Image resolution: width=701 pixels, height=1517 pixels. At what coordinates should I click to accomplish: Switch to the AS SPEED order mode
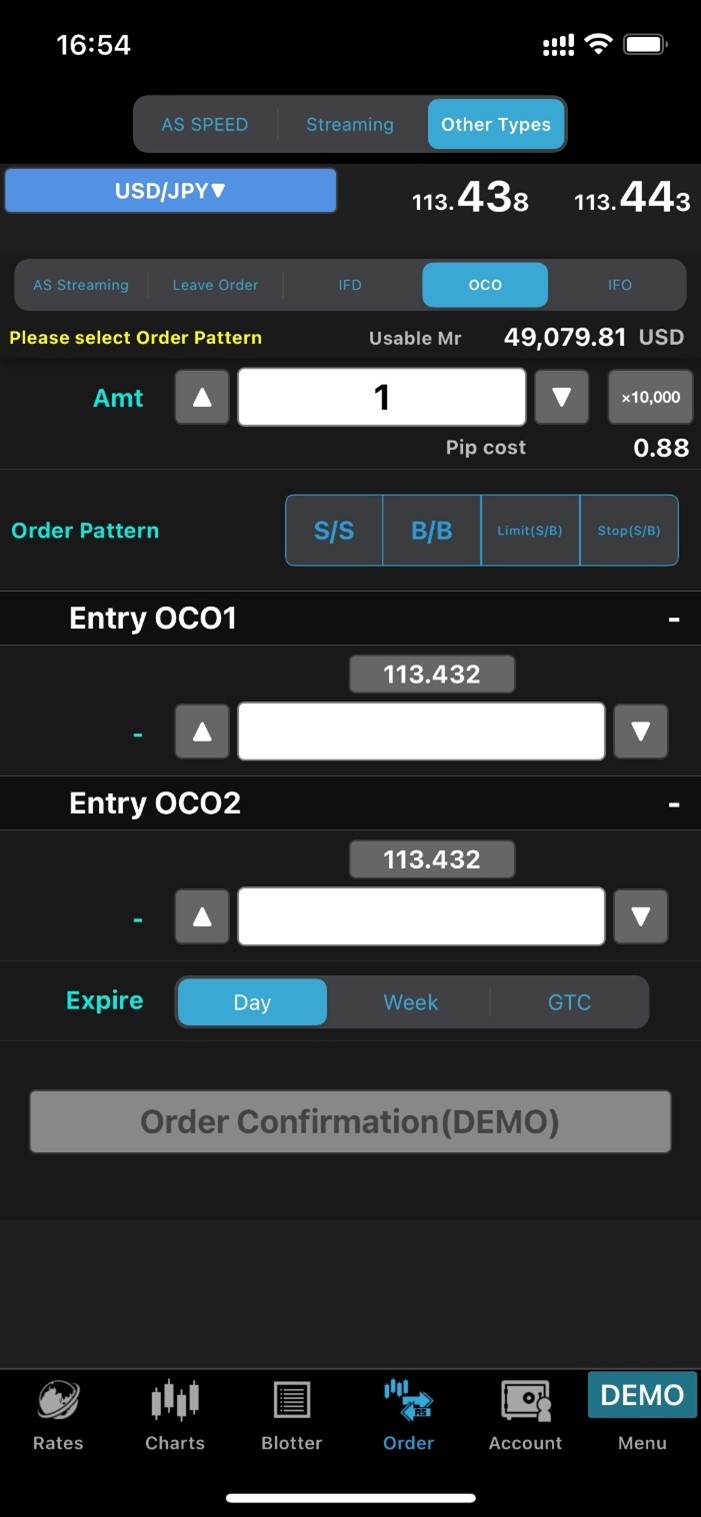click(x=205, y=125)
